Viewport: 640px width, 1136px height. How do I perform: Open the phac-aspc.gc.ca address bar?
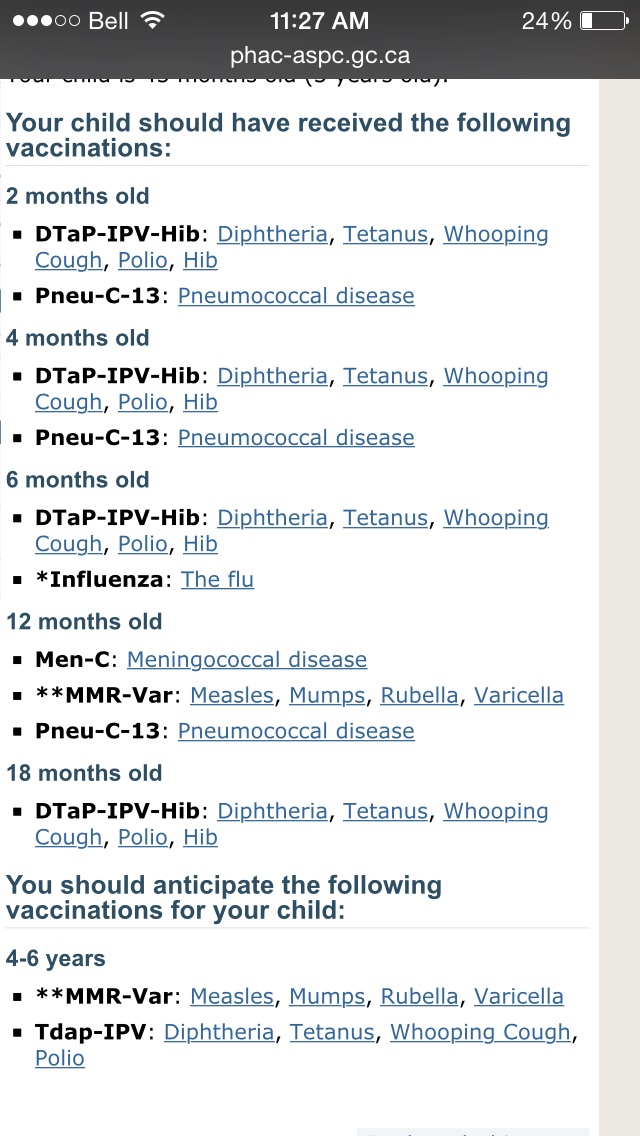[x=320, y=55]
